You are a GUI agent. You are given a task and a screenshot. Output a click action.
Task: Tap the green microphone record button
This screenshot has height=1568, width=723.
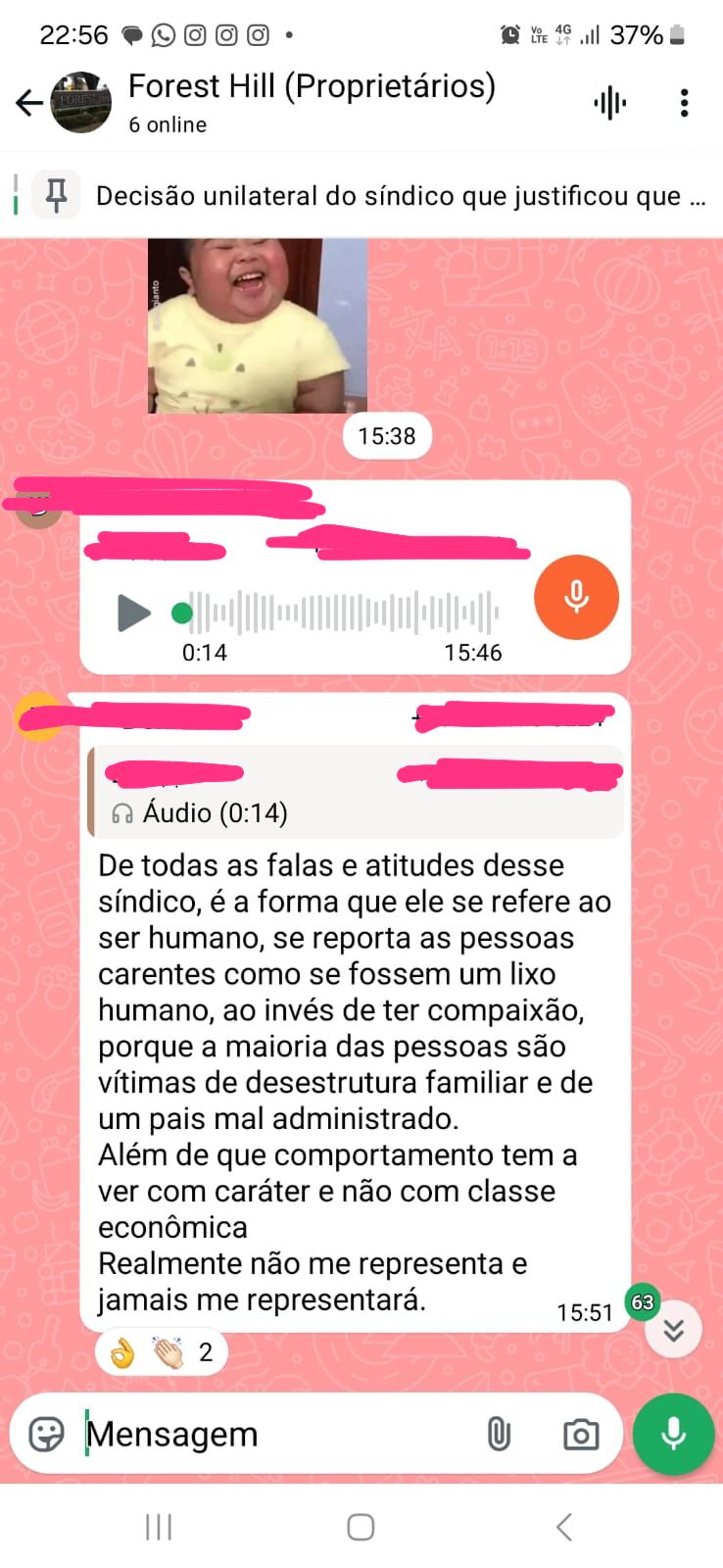[673, 1434]
